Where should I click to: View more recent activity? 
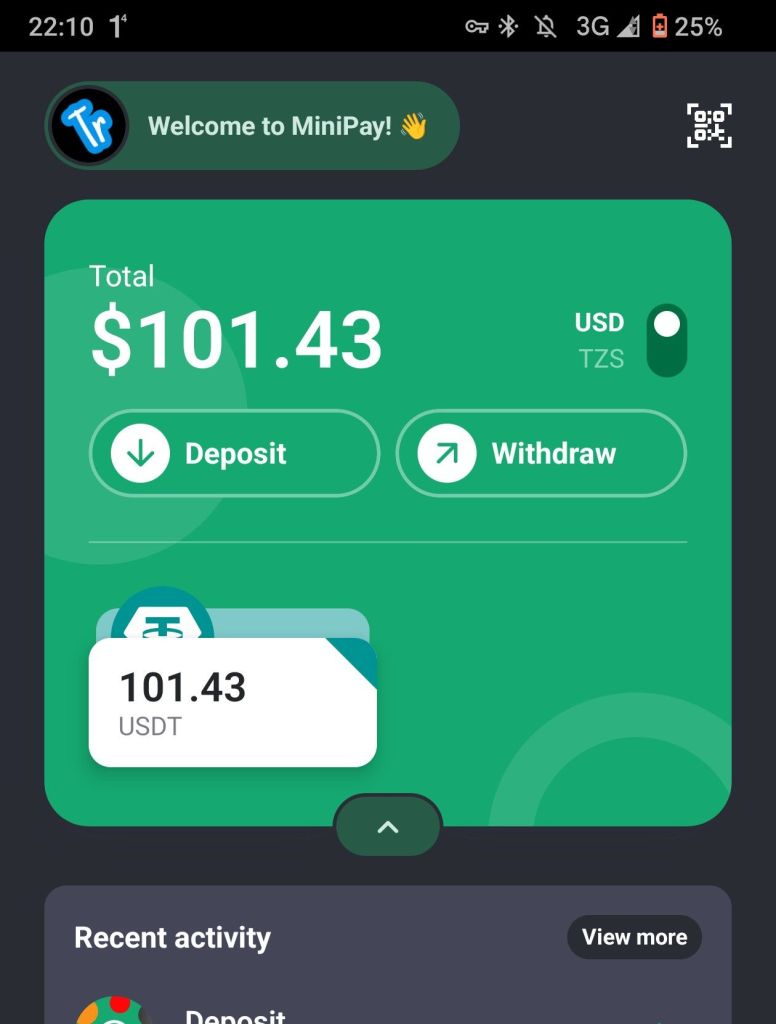point(634,937)
